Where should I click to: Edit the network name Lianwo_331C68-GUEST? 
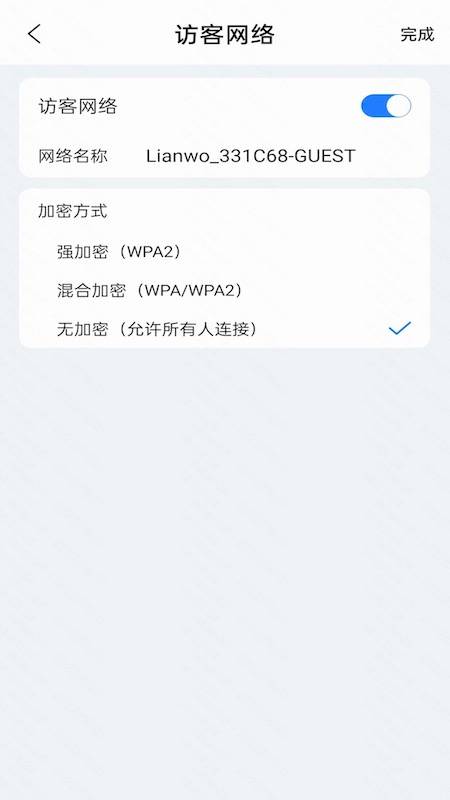click(x=251, y=156)
